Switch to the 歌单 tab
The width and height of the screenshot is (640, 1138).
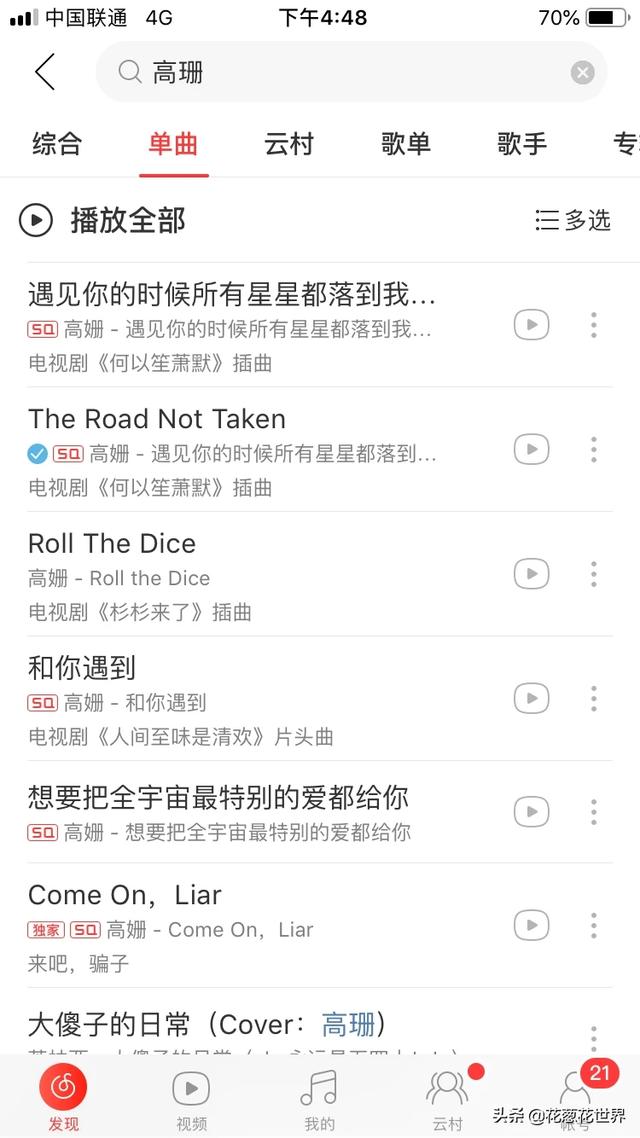coord(405,144)
